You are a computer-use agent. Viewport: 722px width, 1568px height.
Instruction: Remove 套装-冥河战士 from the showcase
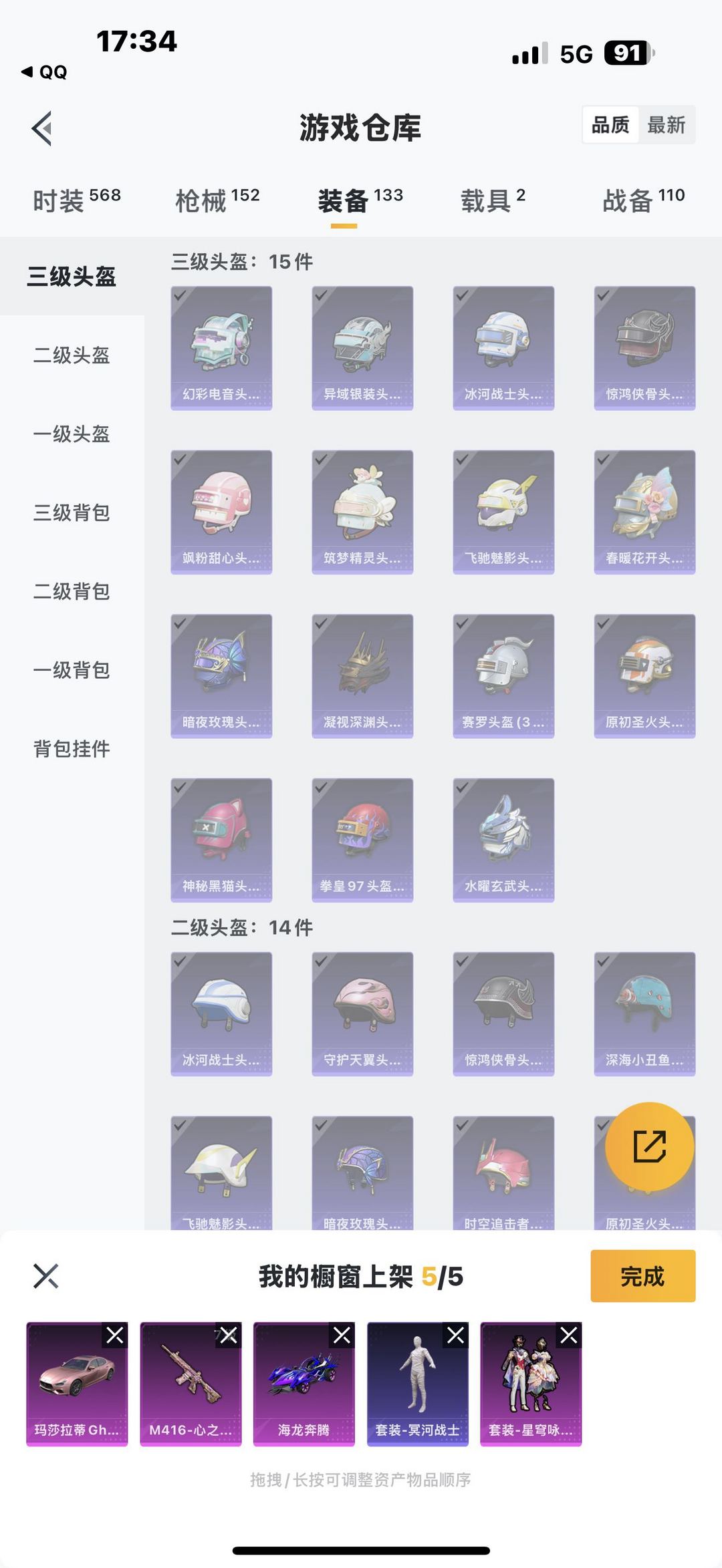point(456,1336)
